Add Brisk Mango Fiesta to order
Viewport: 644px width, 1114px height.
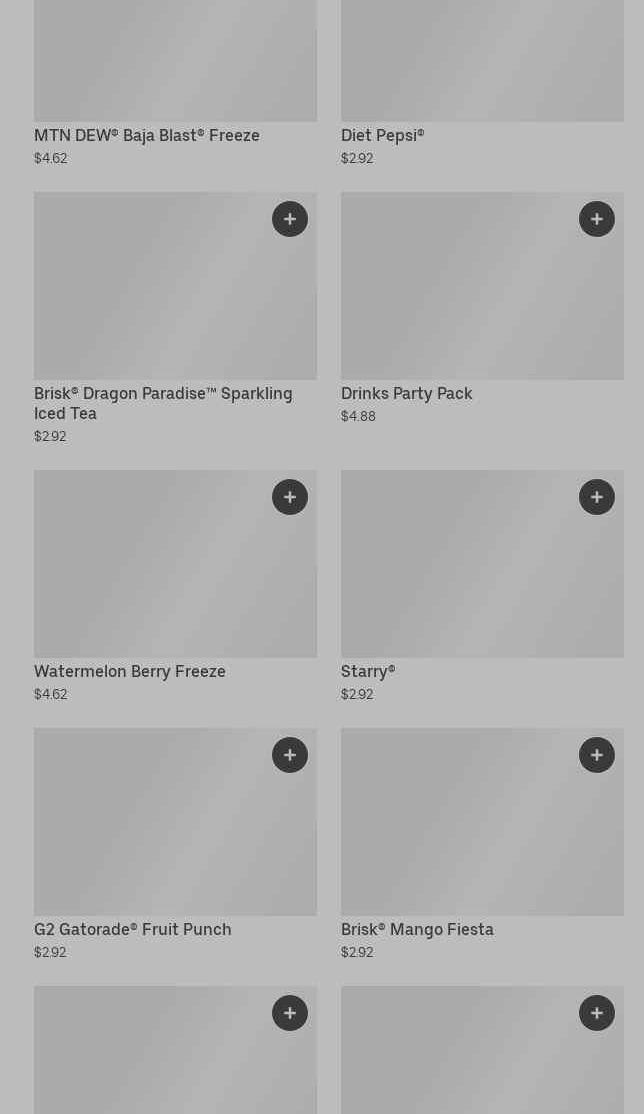[597, 755]
